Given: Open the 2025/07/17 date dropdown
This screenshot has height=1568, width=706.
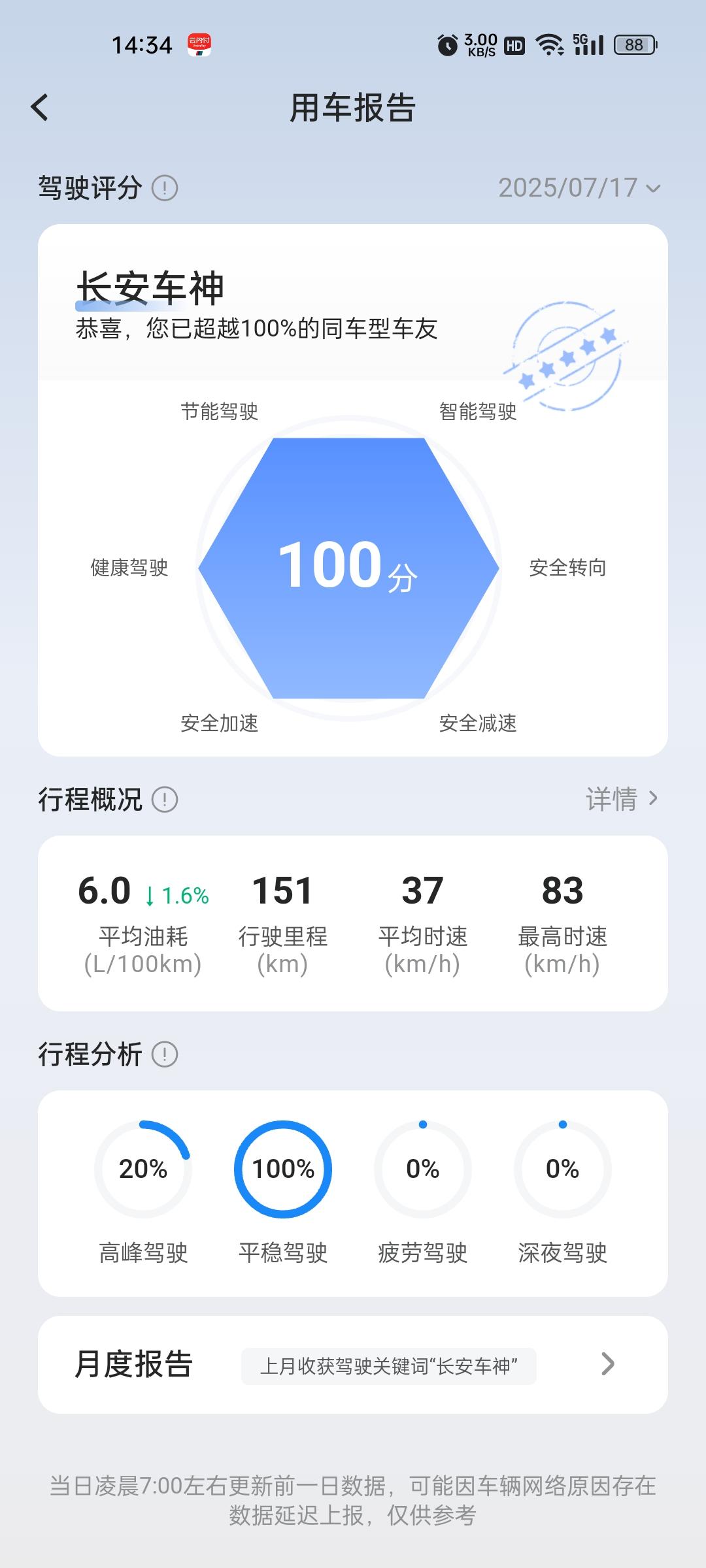Looking at the screenshot, I should click(x=579, y=188).
